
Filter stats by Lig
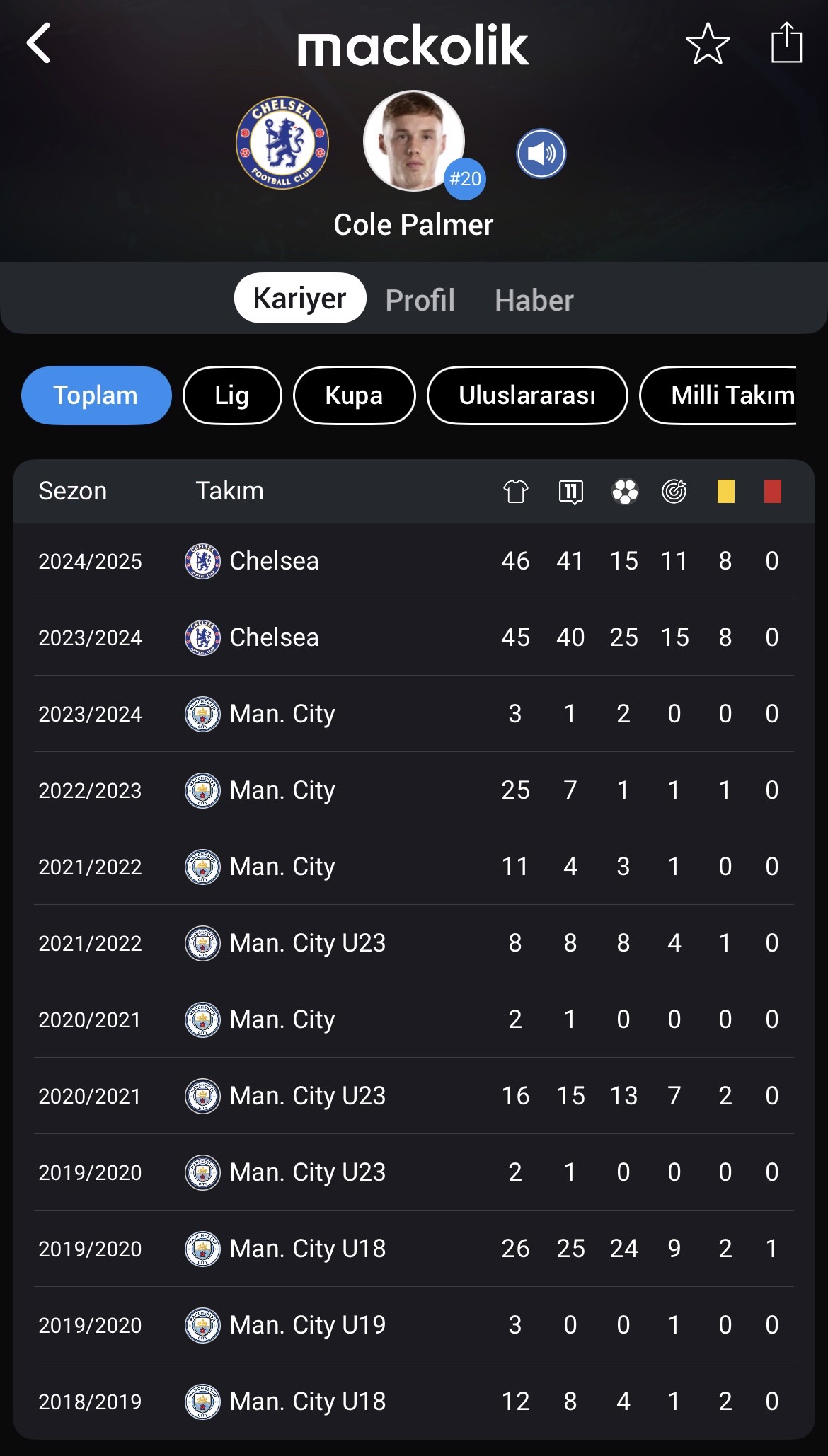(x=232, y=395)
